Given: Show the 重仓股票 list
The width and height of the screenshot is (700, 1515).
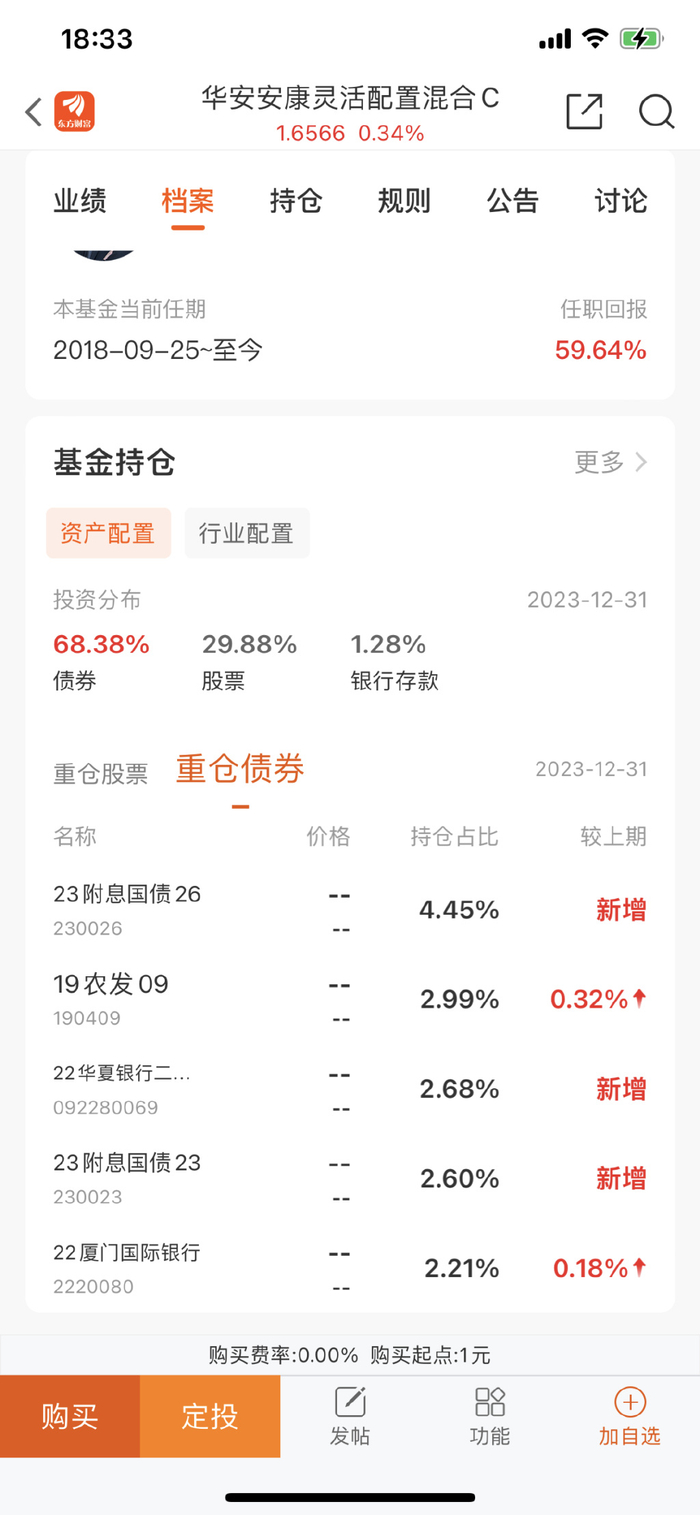Looking at the screenshot, I should tap(100, 773).
